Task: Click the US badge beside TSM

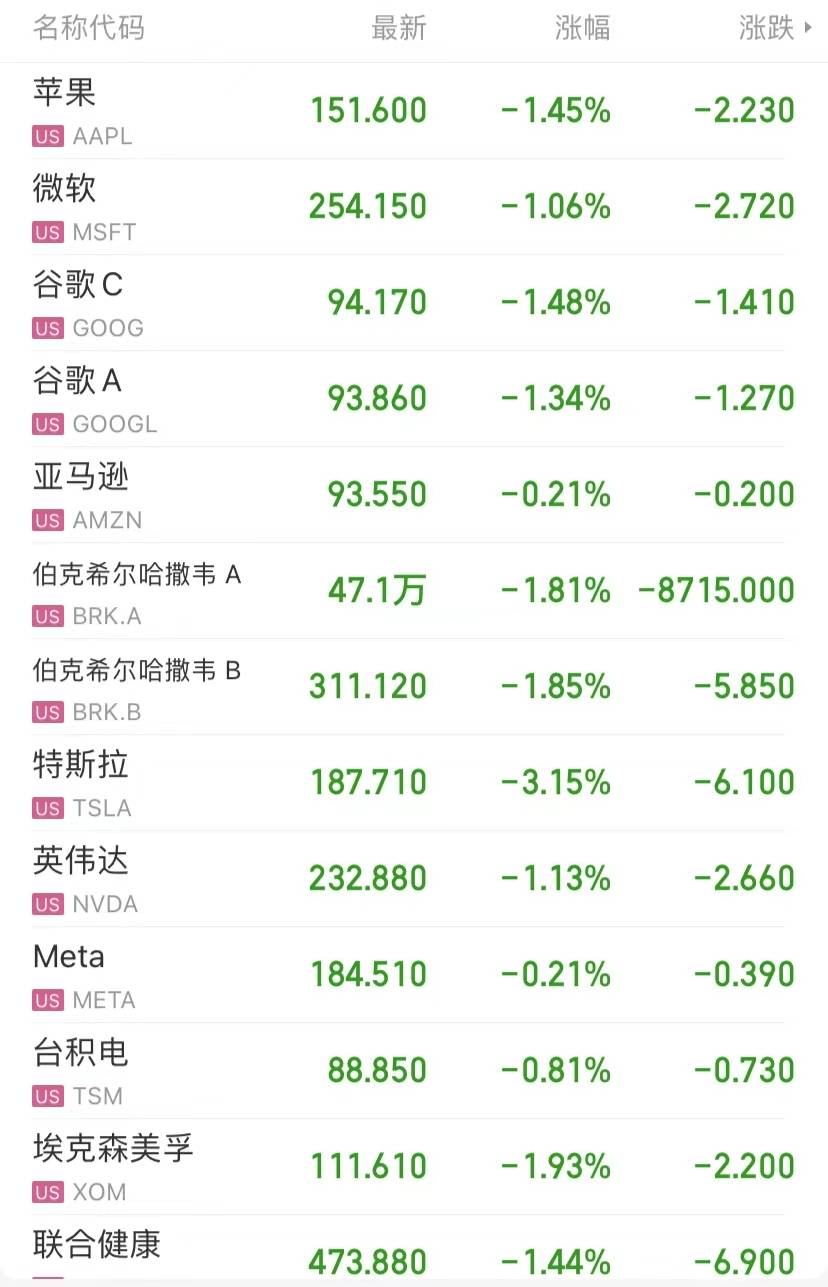Action: click(46, 1096)
